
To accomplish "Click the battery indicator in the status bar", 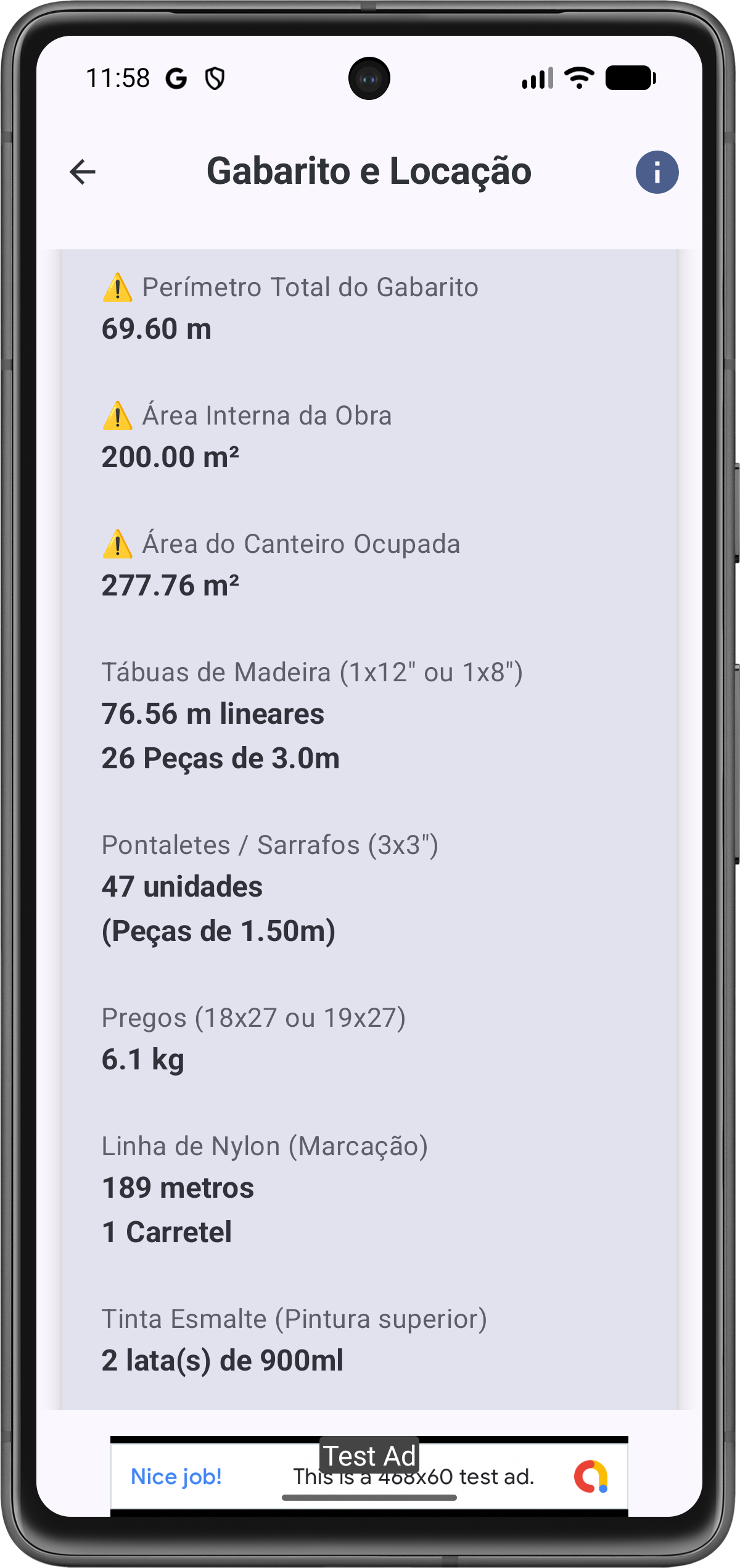I will click(628, 78).
